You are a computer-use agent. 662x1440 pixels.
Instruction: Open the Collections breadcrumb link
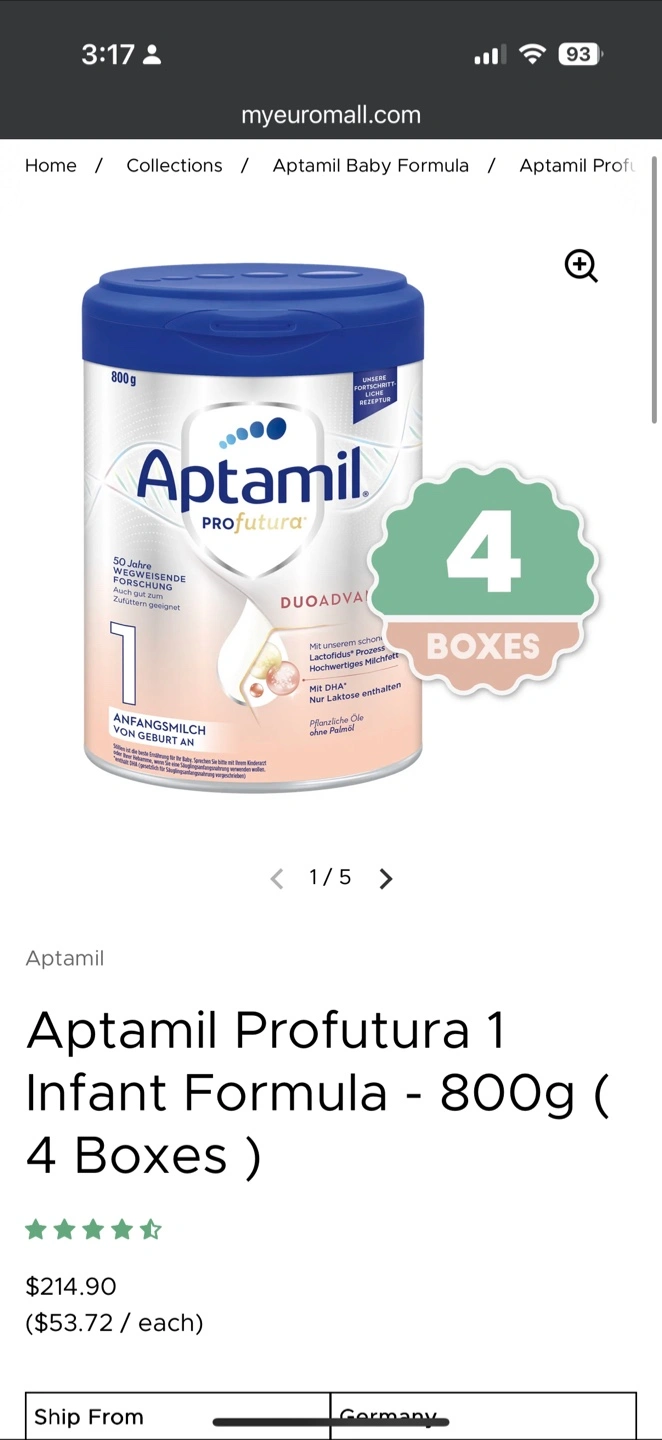tap(174, 166)
